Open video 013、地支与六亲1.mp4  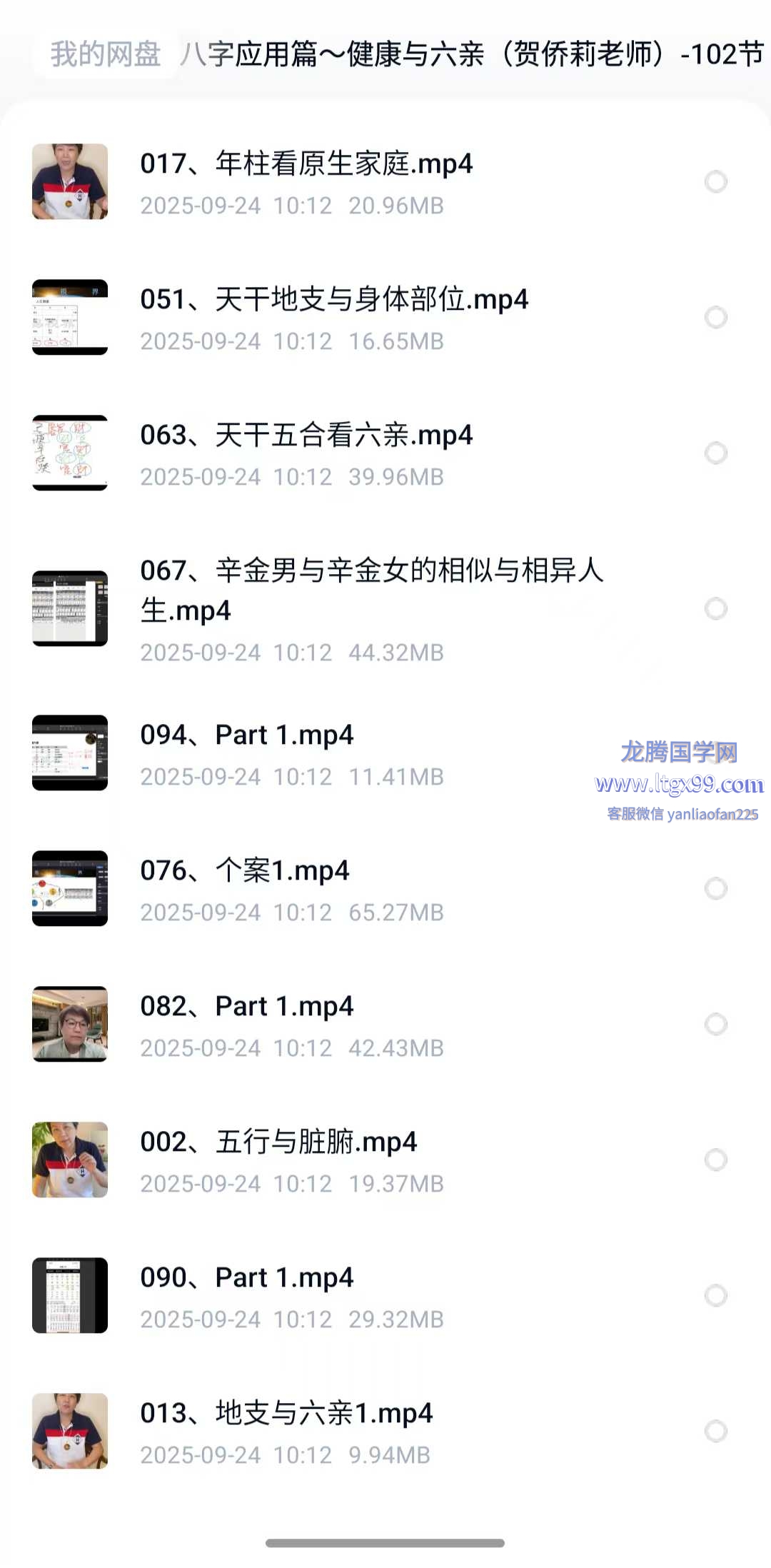click(x=286, y=1414)
